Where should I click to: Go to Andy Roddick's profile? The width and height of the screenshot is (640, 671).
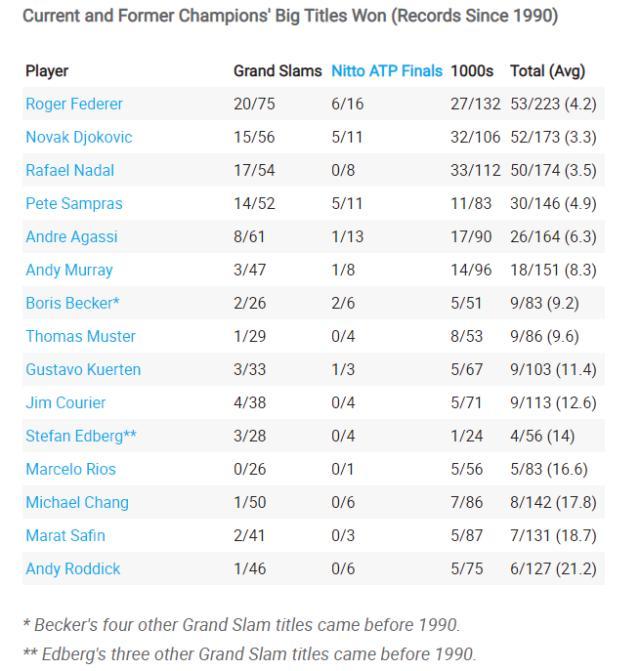(x=72, y=569)
